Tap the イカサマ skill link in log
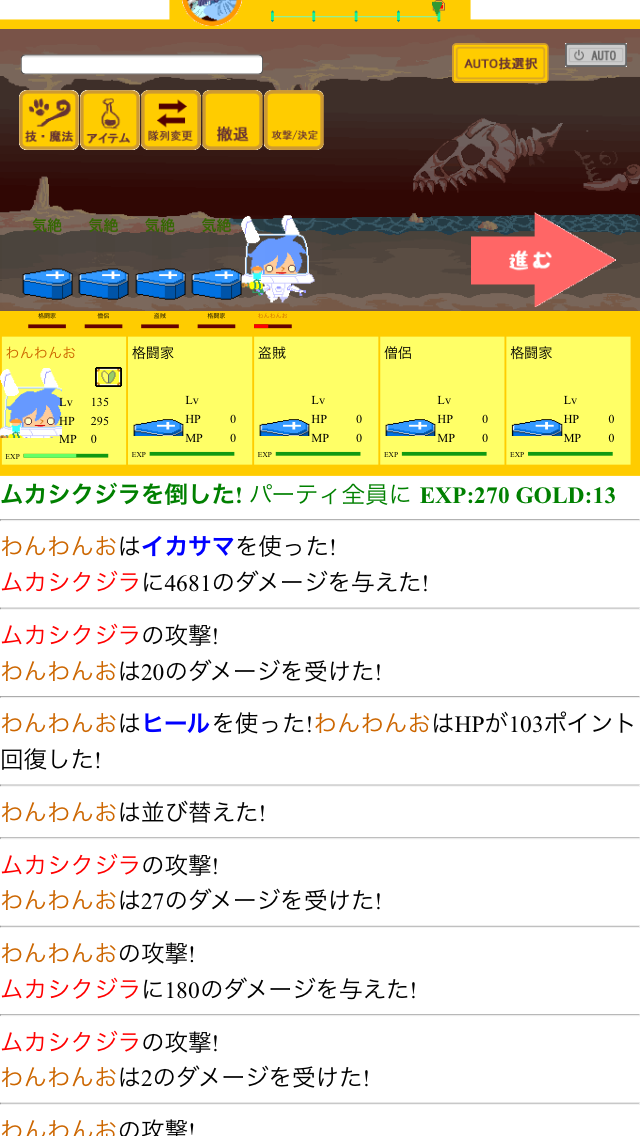This screenshot has width=640, height=1136. point(188,547)
